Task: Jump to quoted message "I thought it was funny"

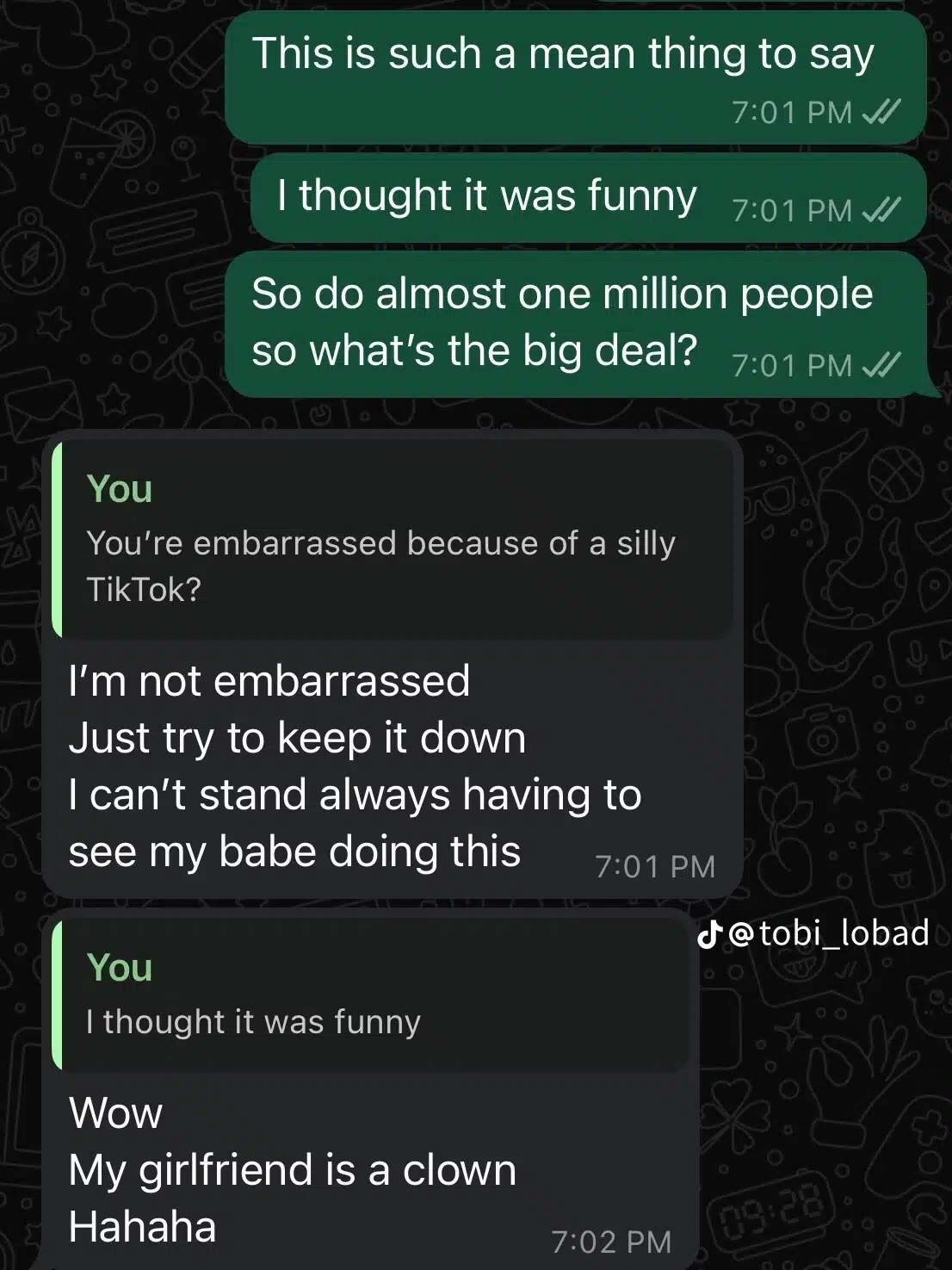Action: (370, 996)
